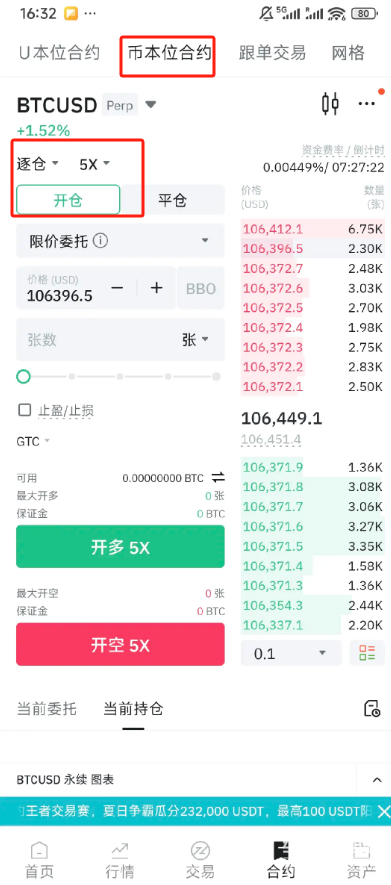391x885 pixels.
Task: Switch to the U本位合约 tab
Action: point(59,53)
